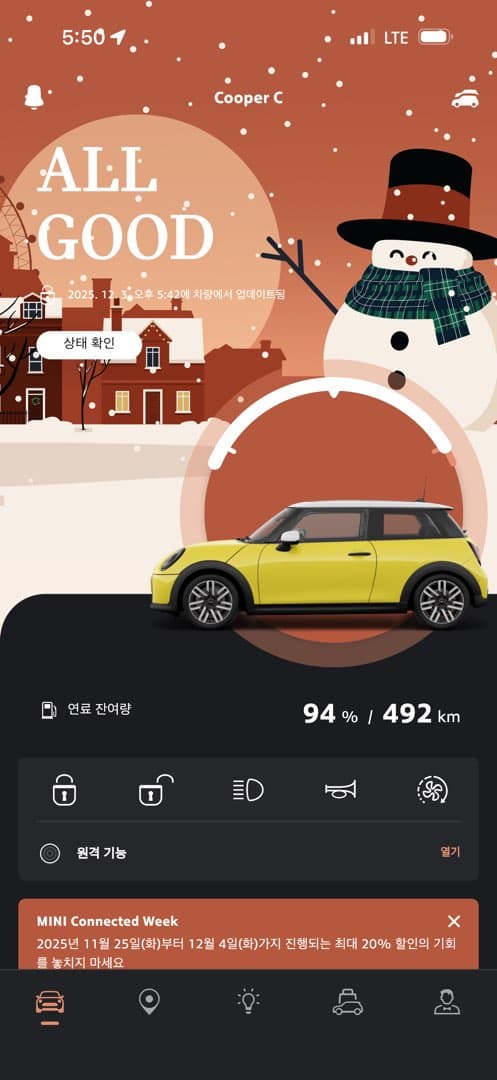
Task: Open the vehicle selection car icon
Action: click(x=465, y=98)
